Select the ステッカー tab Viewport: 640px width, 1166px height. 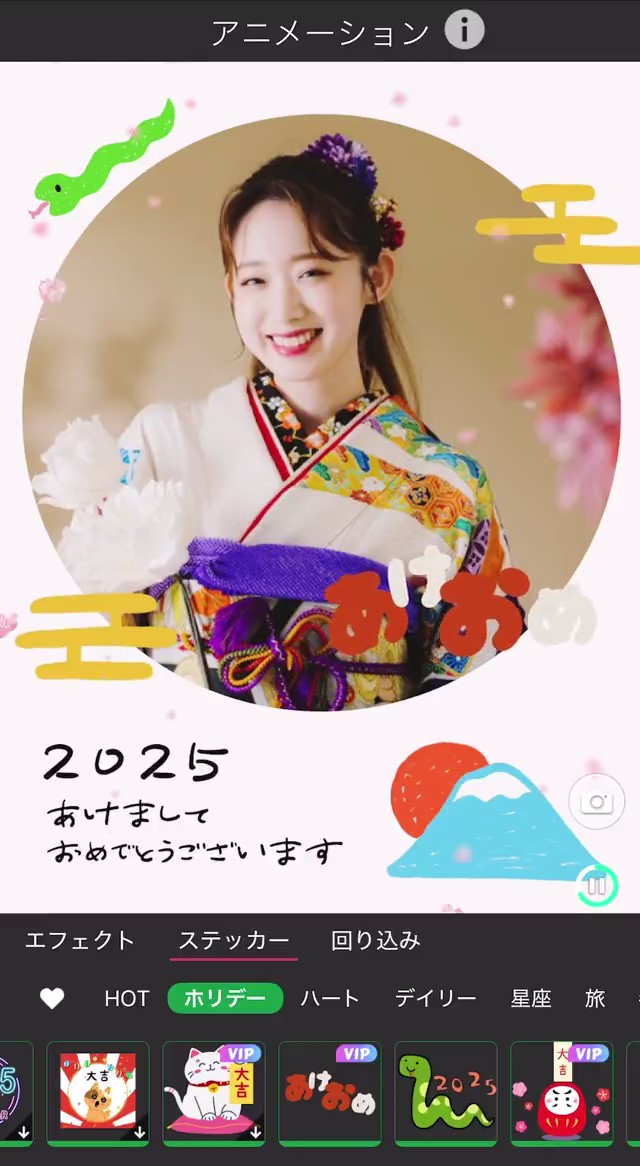(x=234, y=940)
